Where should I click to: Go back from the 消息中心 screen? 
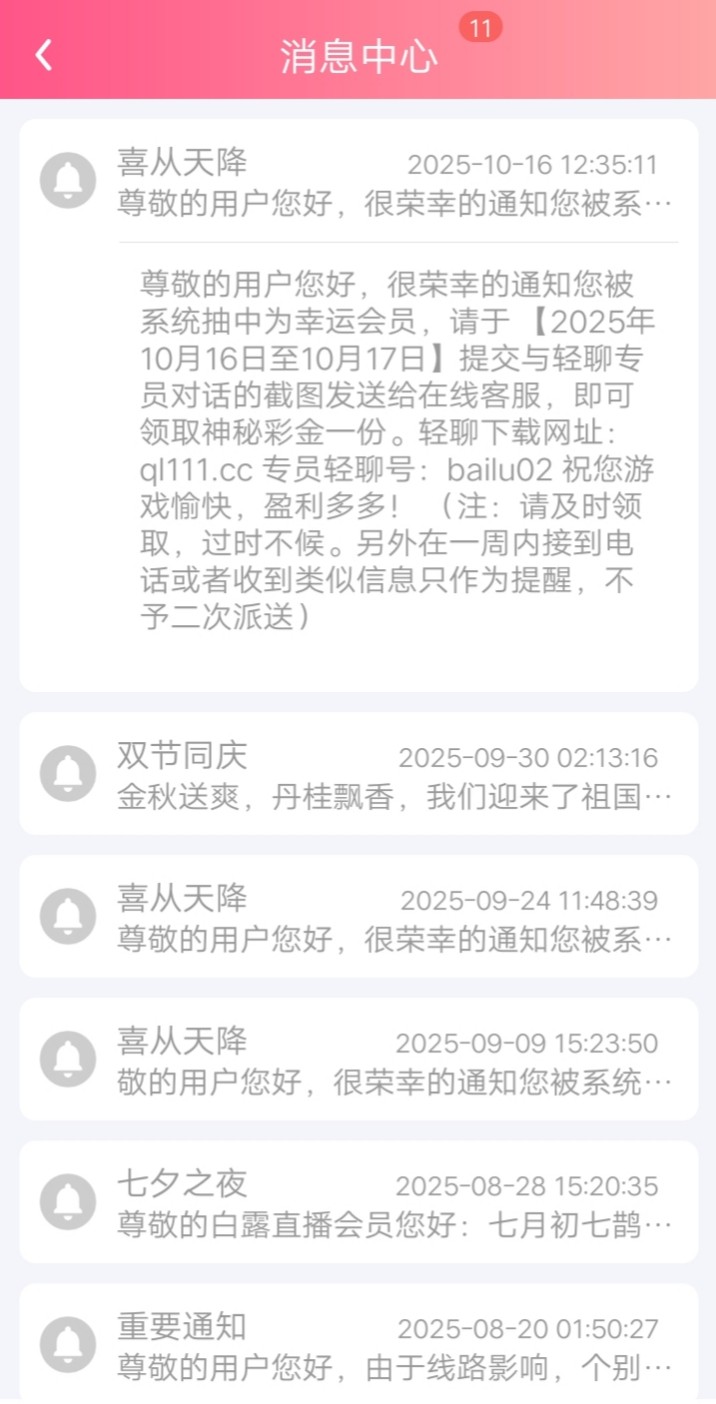tap(44, 55)
